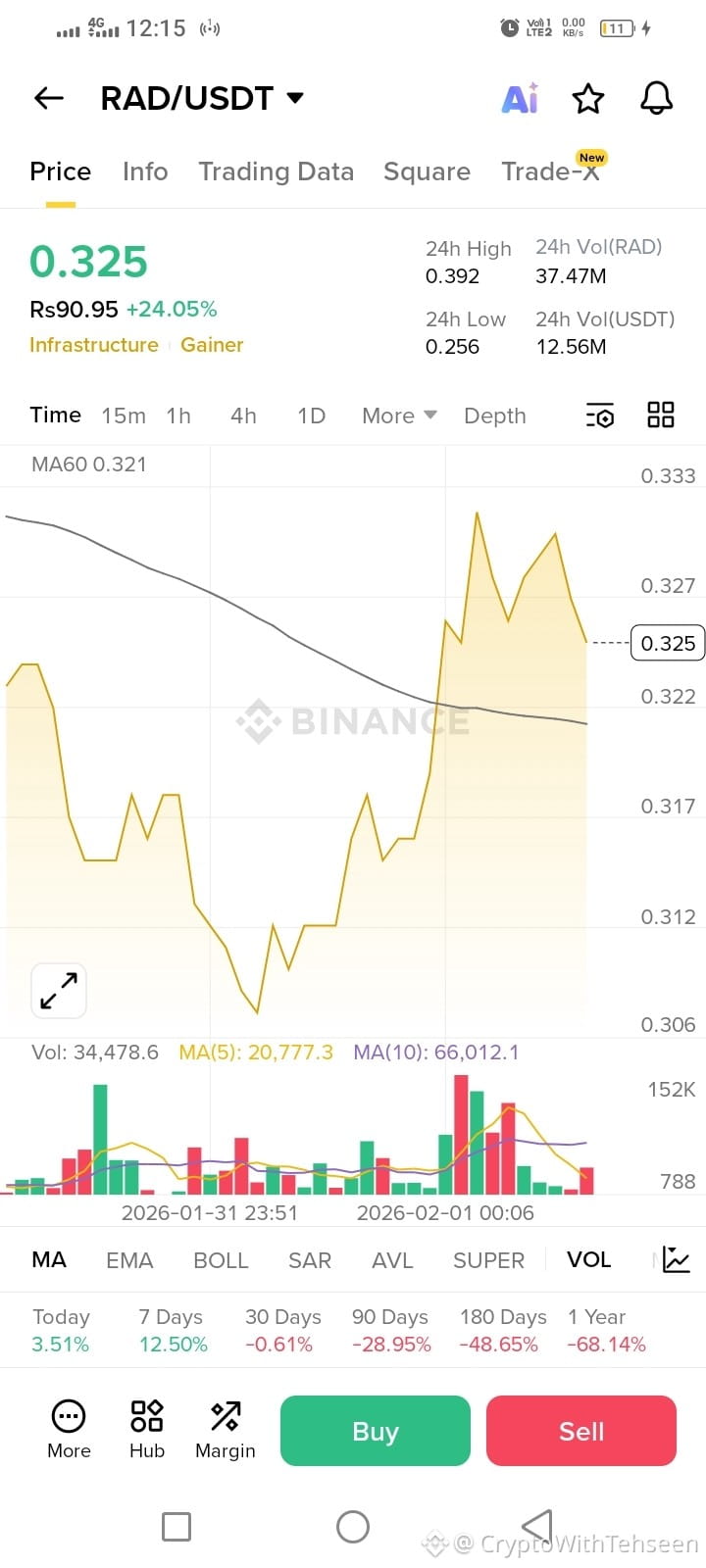Expand chart to full screen

click(59, 991)
